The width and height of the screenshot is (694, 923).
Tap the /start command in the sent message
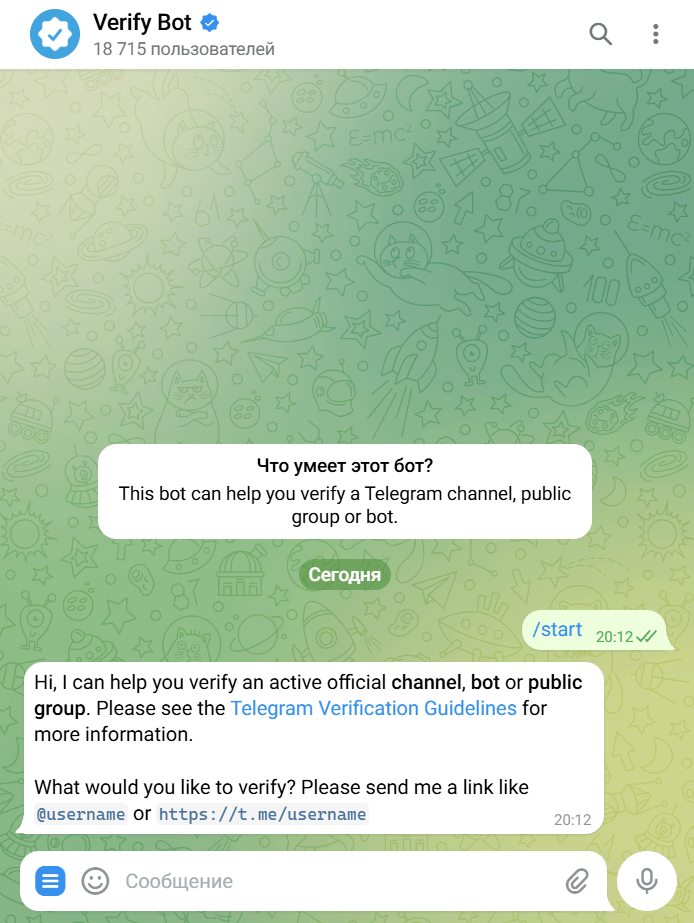coord(557,630)
